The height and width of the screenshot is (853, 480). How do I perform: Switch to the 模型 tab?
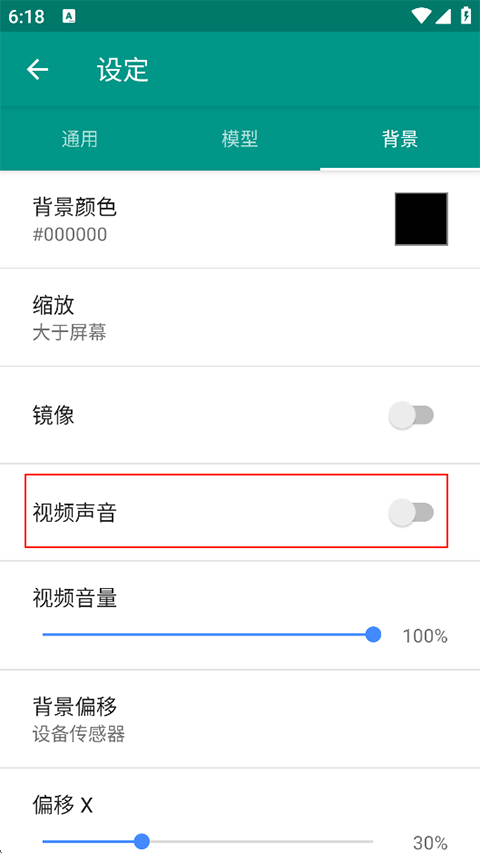pos(240,139)
